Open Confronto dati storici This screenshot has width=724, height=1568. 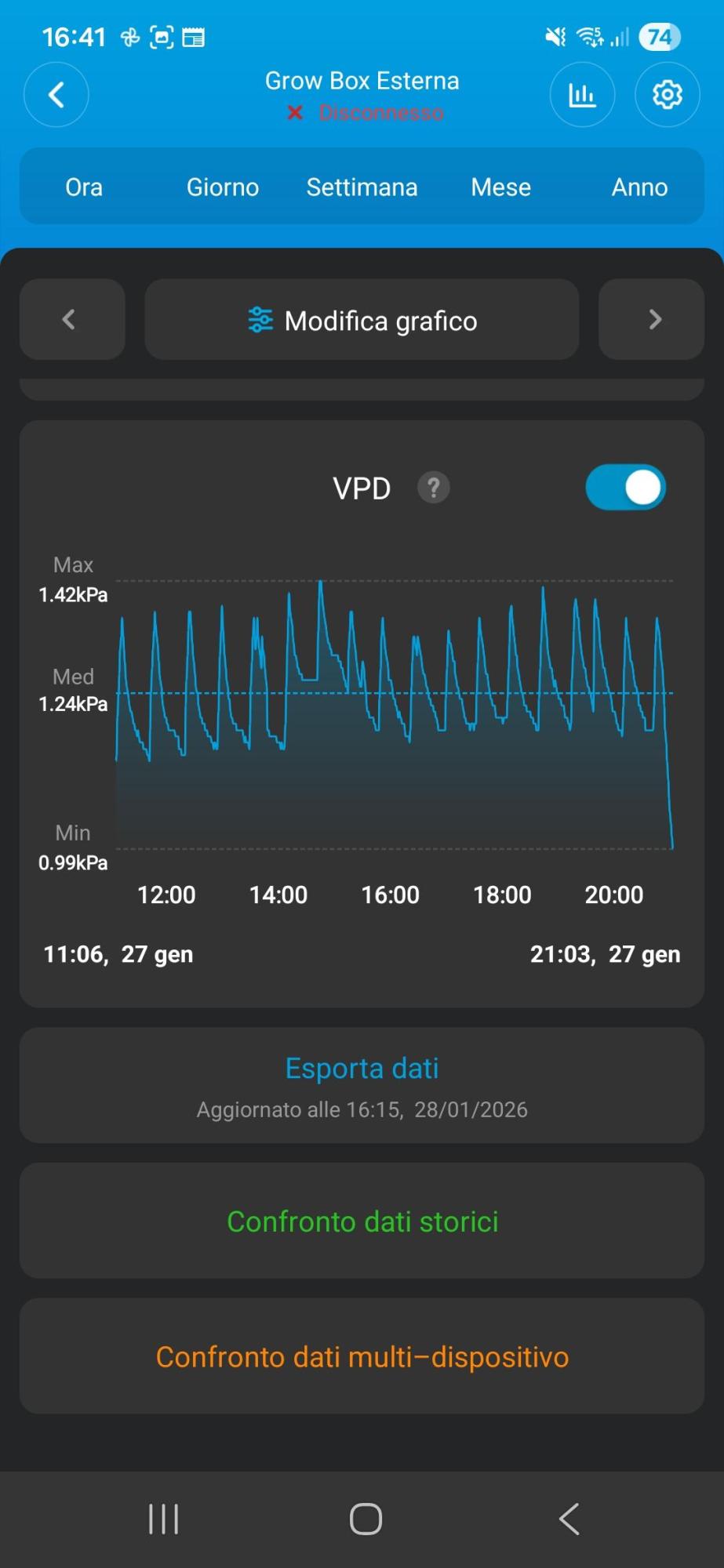[x=362, y=1221]
